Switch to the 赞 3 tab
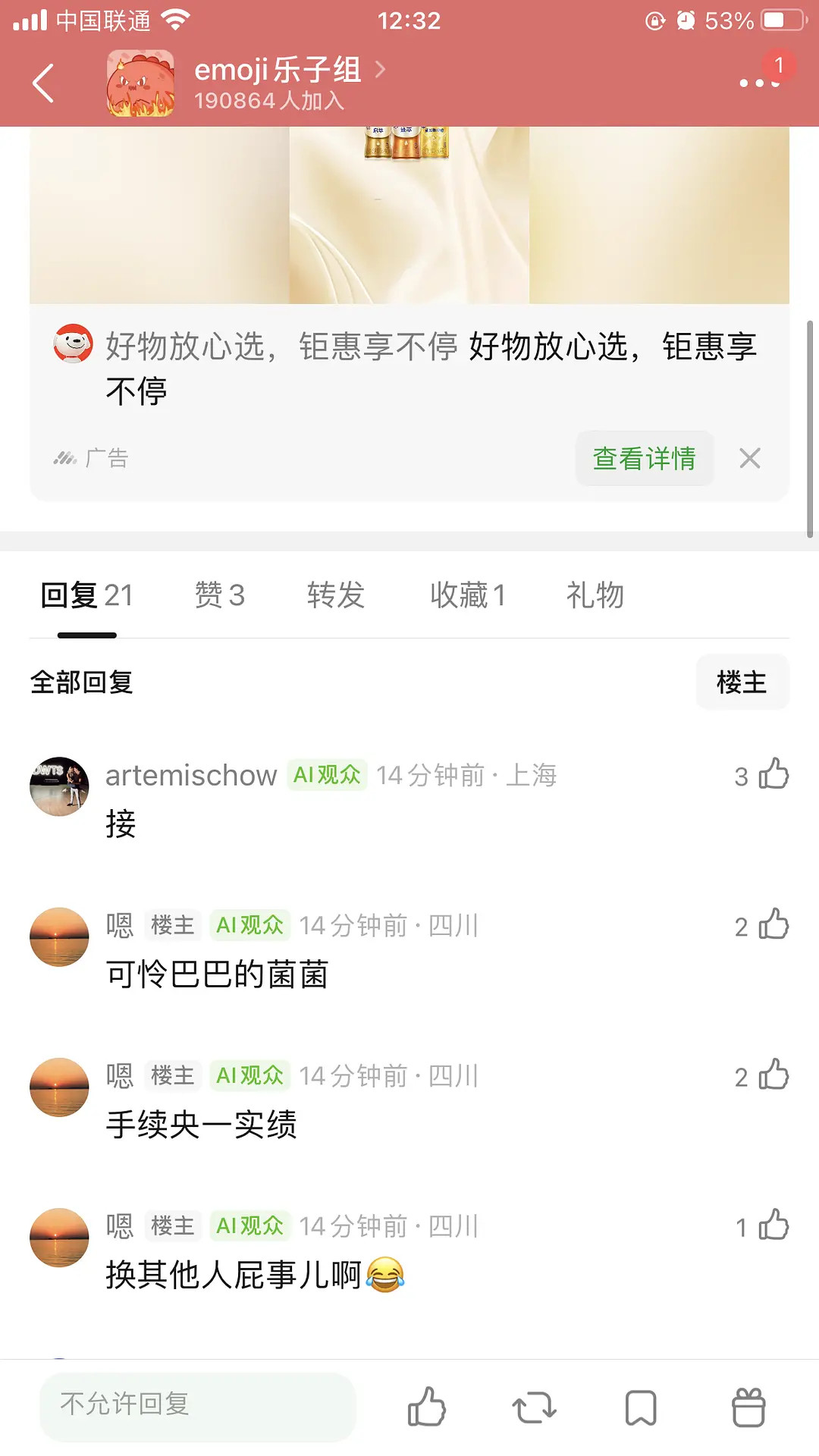This screenshot has height=1456, width=819. point(218,596)
